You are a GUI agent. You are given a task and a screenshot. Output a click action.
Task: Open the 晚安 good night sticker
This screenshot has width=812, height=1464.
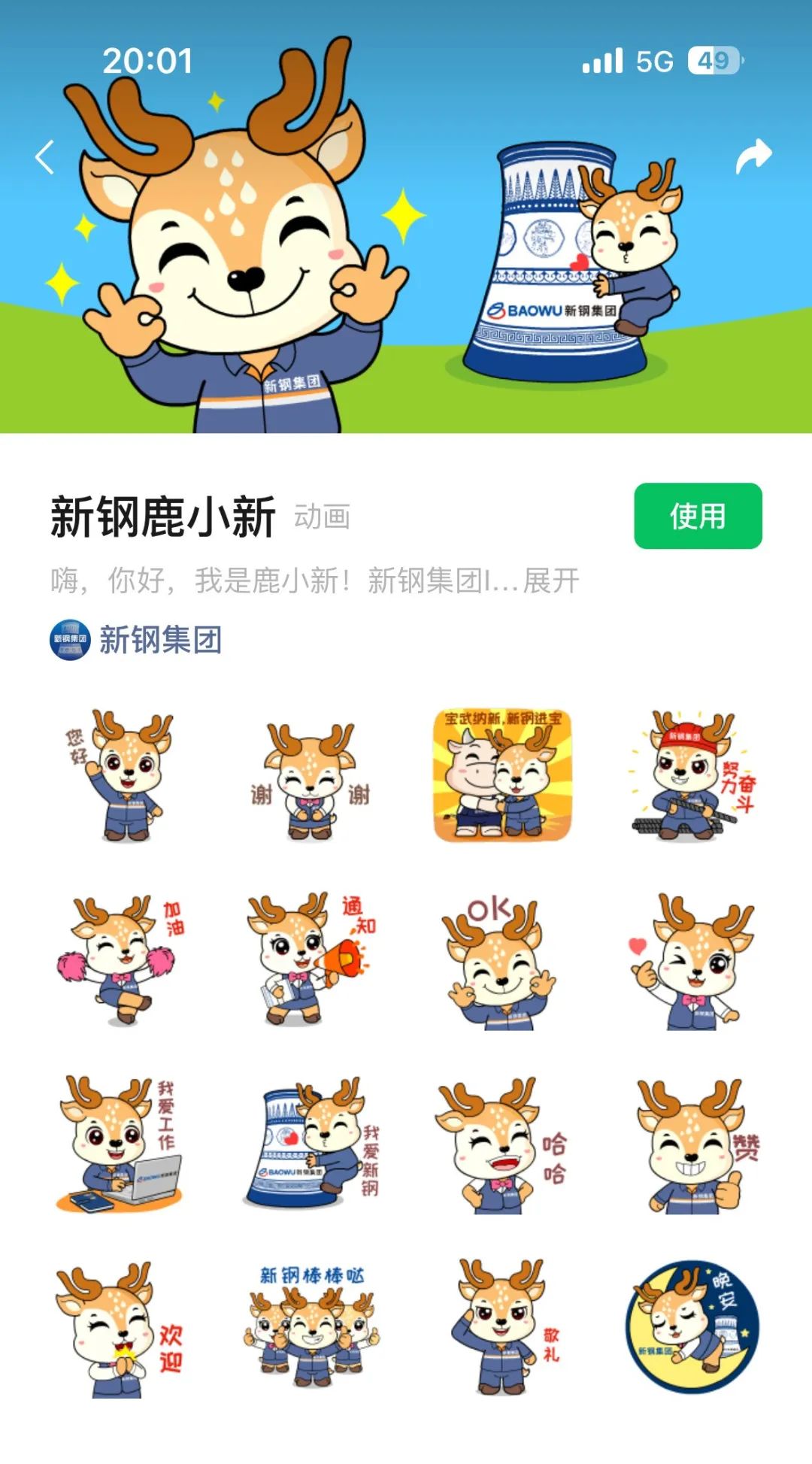pos(692,1327)
